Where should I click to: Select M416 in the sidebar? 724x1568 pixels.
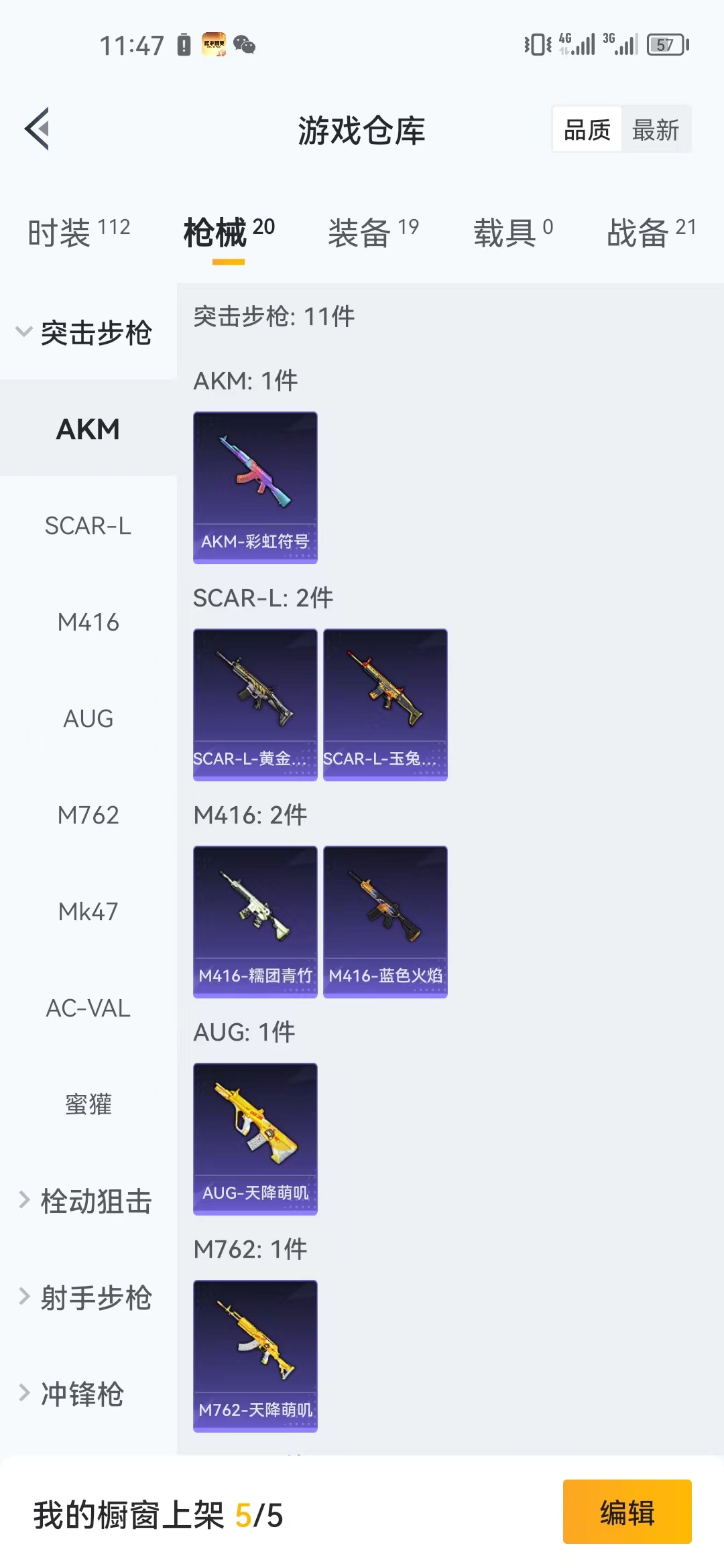point(88,623)
